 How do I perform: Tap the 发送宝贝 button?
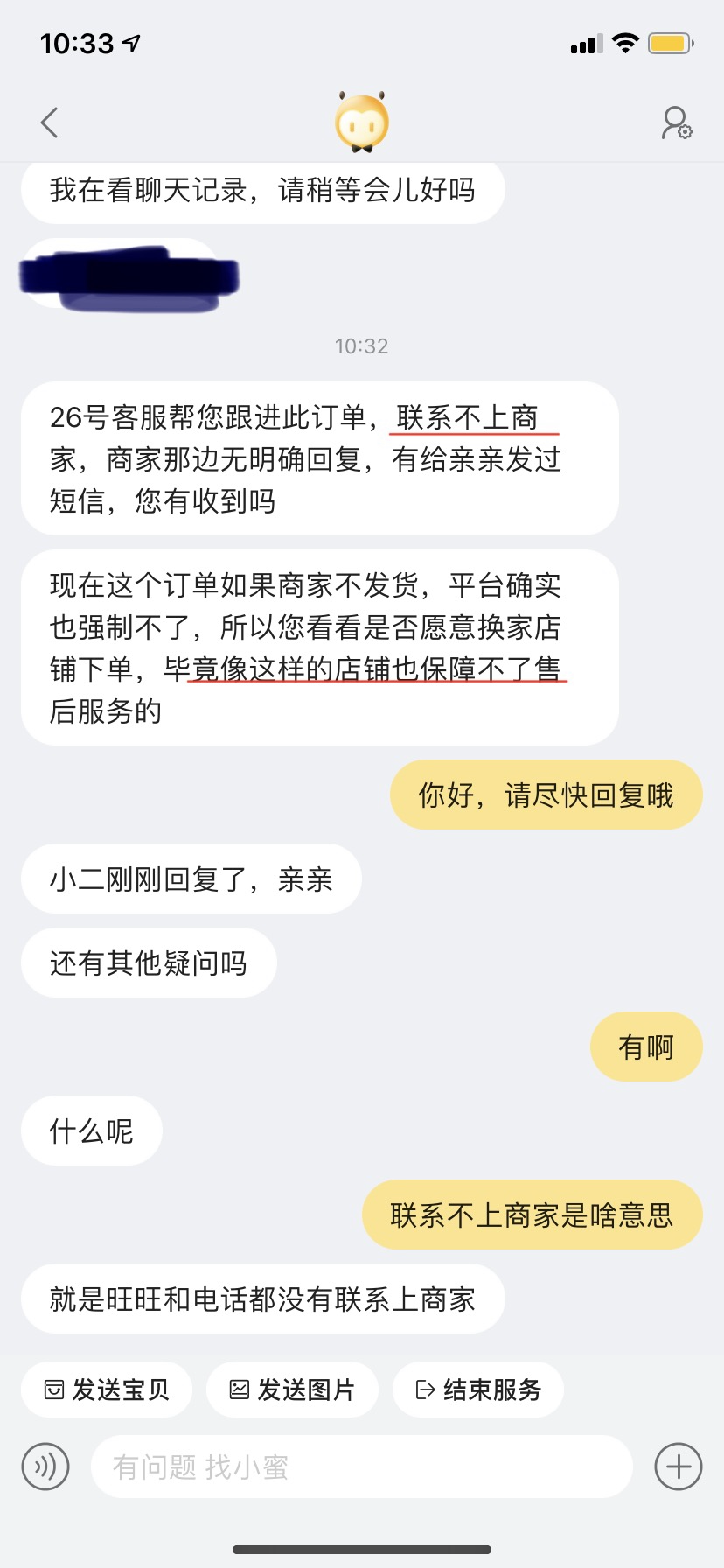coord(107,1389)
